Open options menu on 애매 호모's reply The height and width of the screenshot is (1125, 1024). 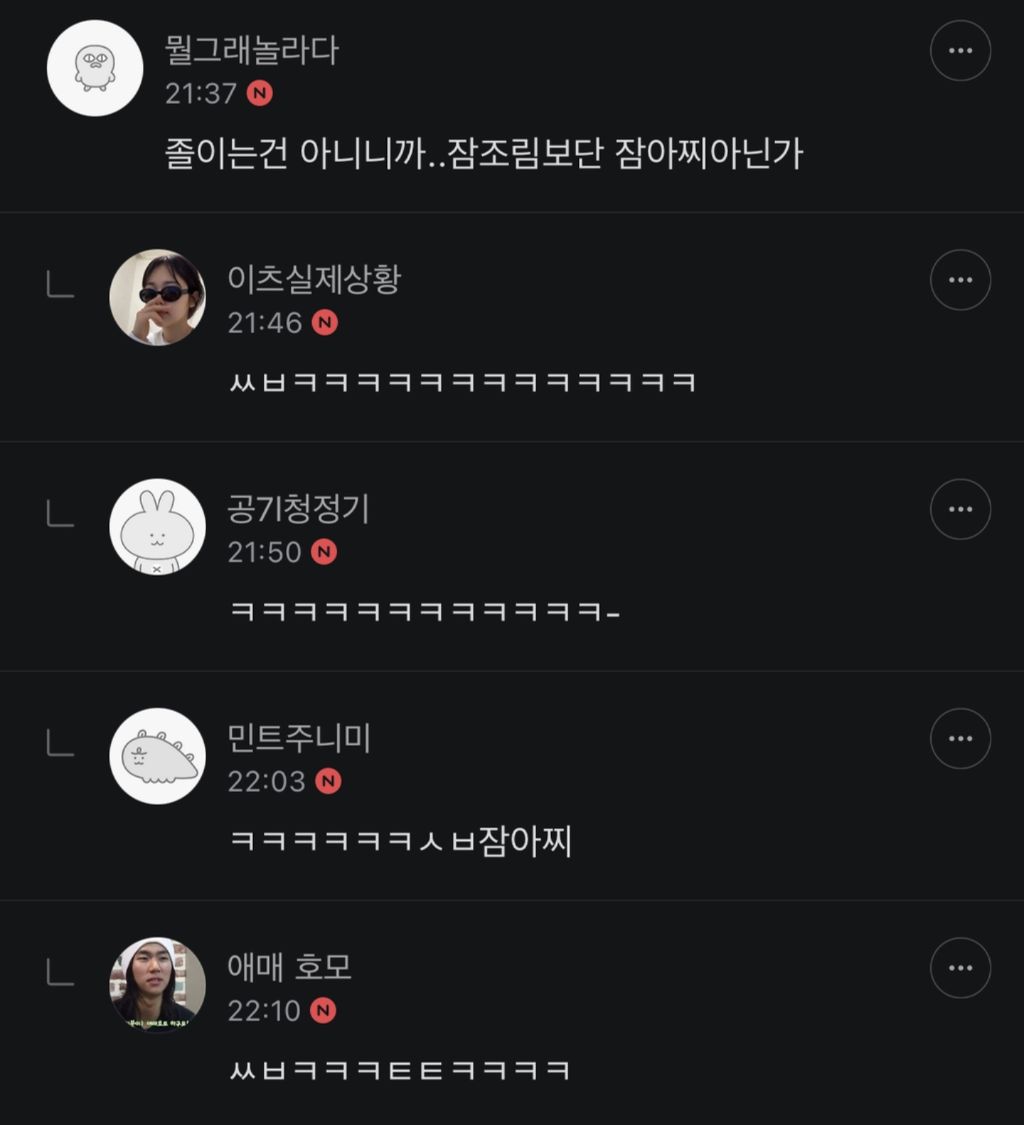click(960, 968)
